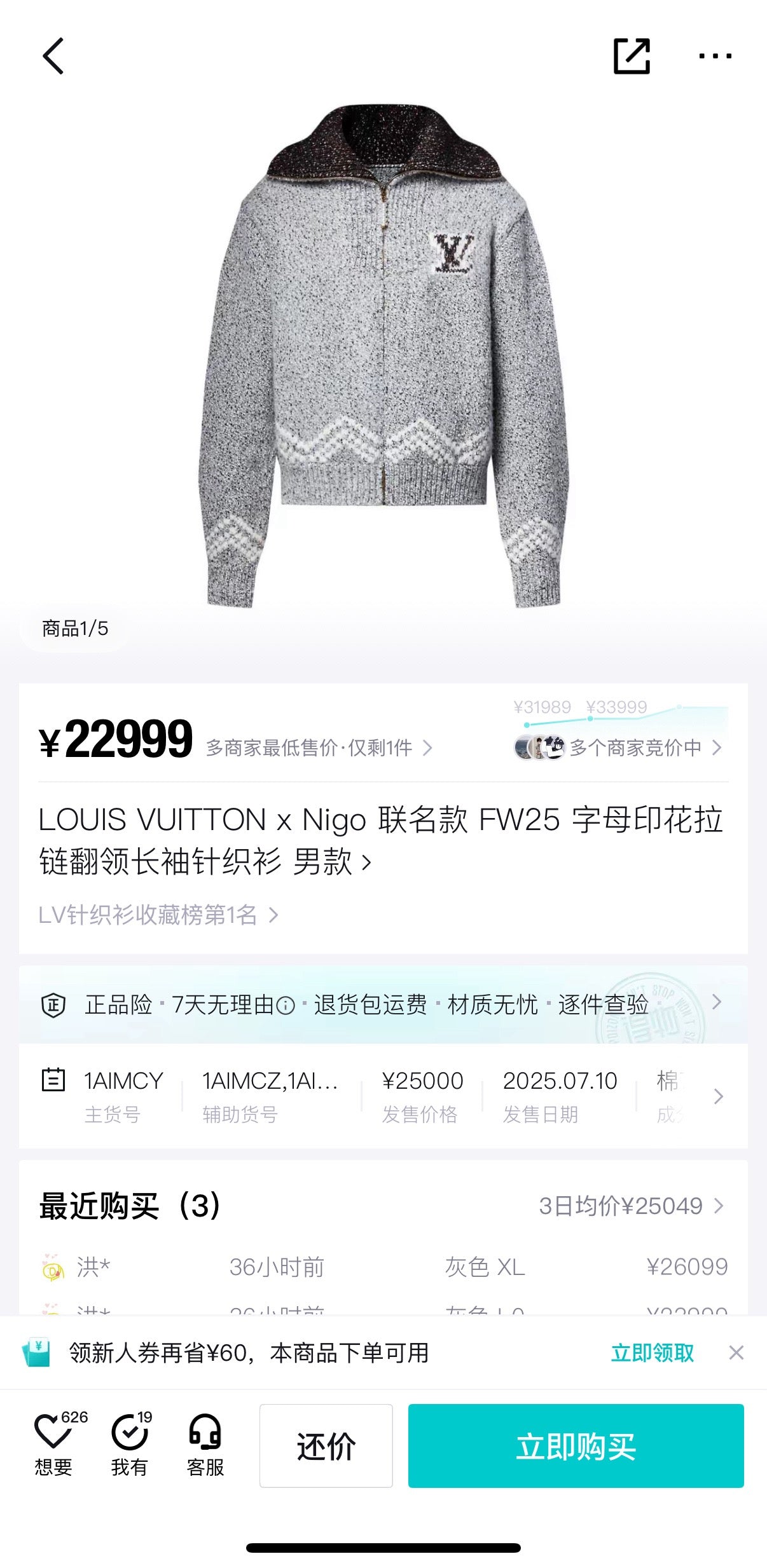Dismiss the new user coupon banner

[736, 1353]
